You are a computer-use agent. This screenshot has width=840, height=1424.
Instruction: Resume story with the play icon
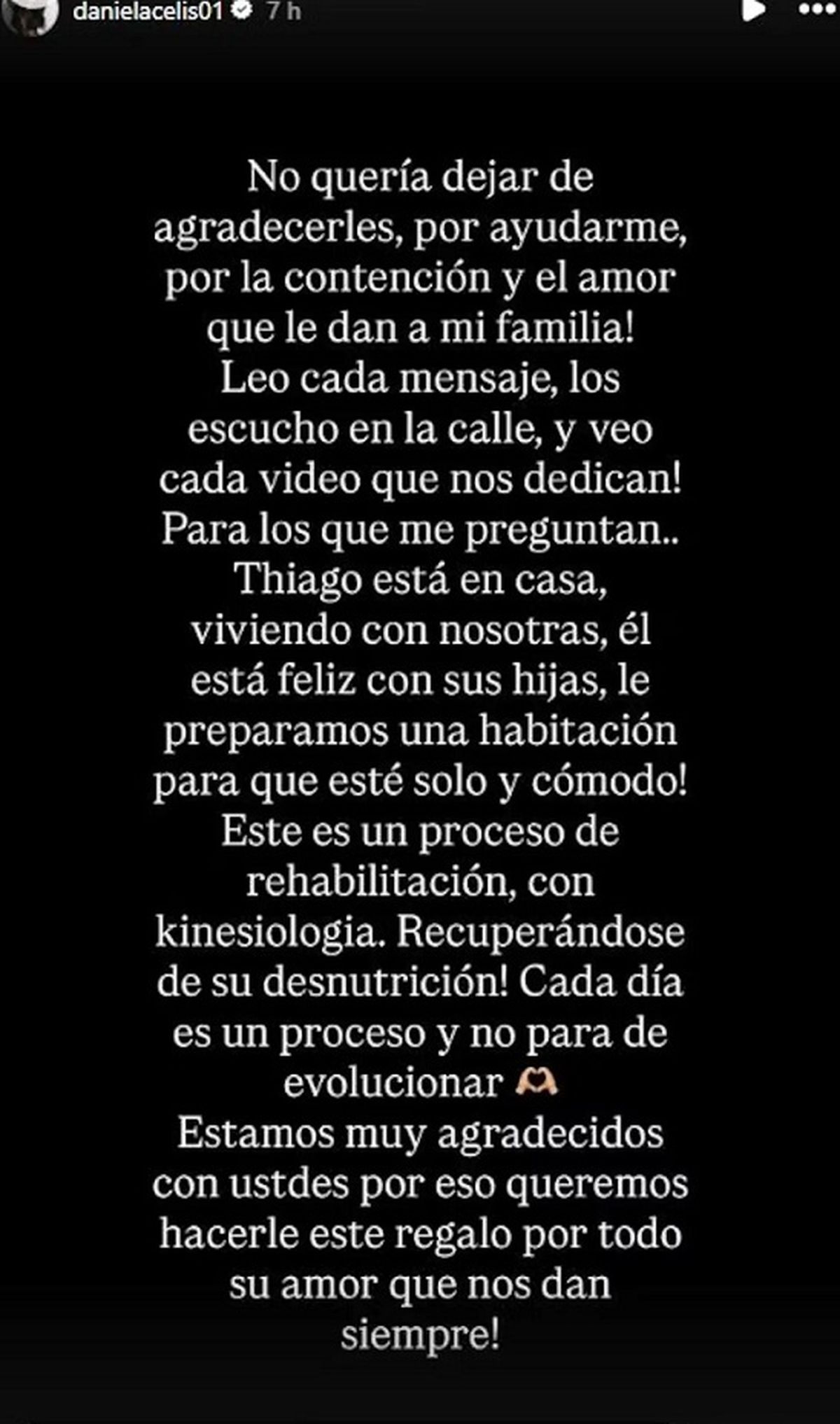click(x=752, y=11)
